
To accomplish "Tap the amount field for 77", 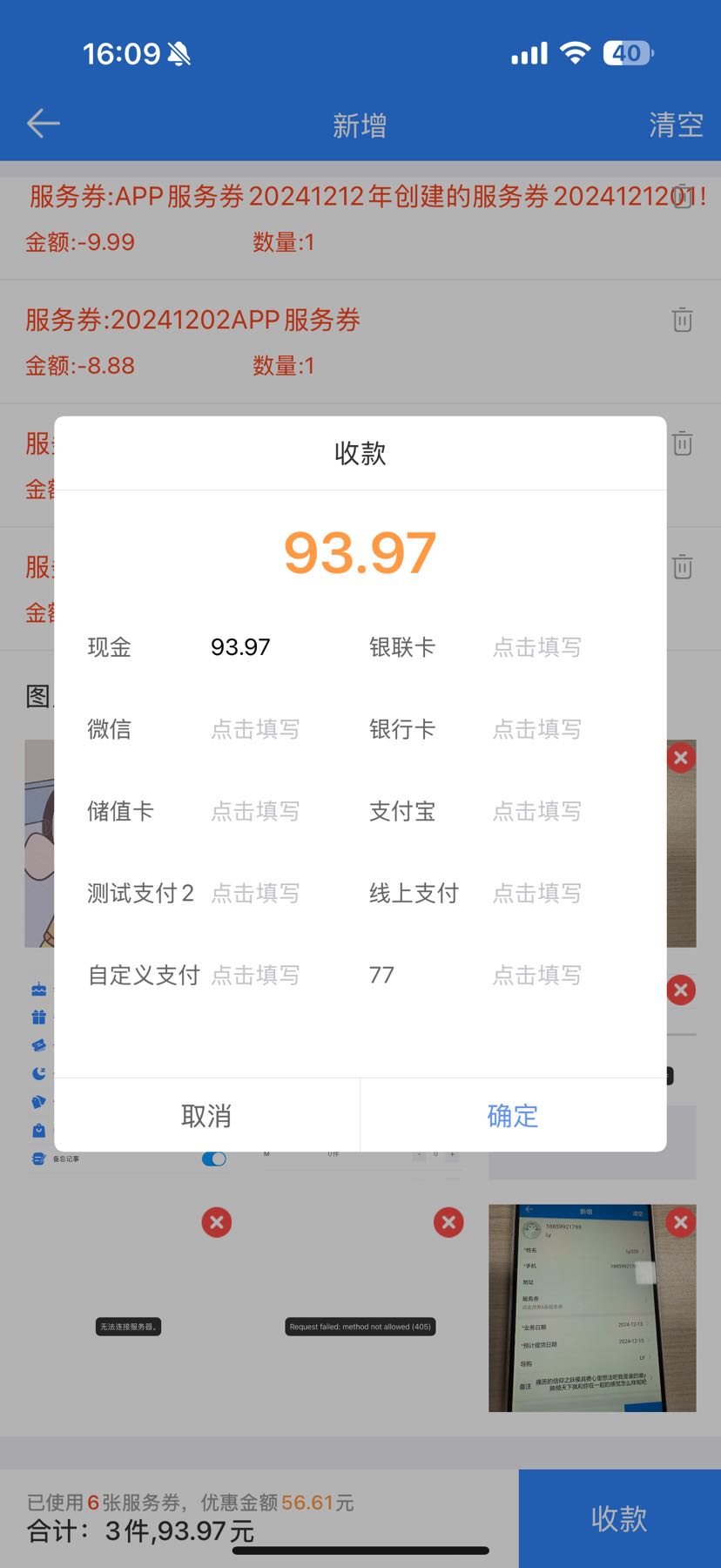I will (536, 975).
